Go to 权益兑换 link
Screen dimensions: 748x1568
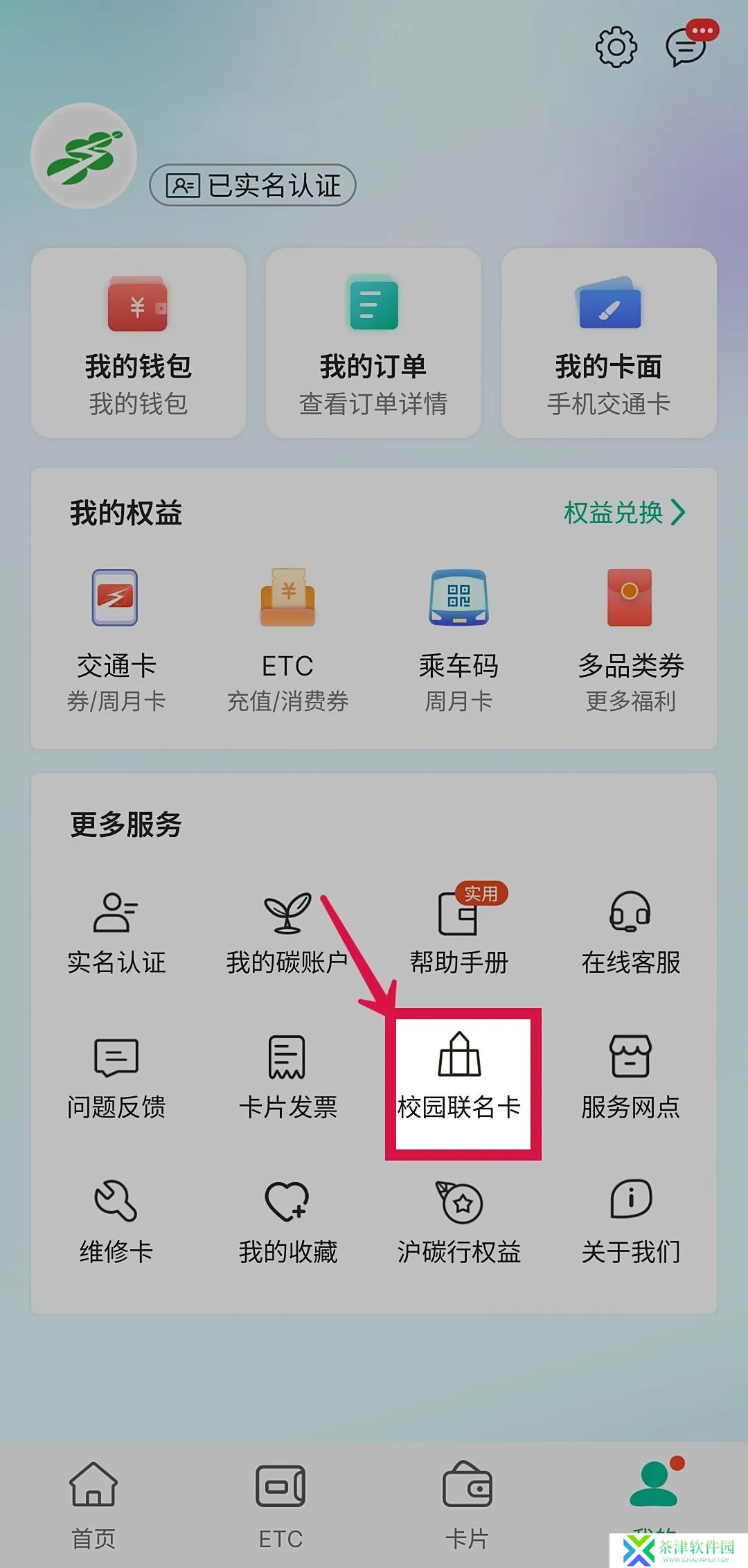(623, 513)
